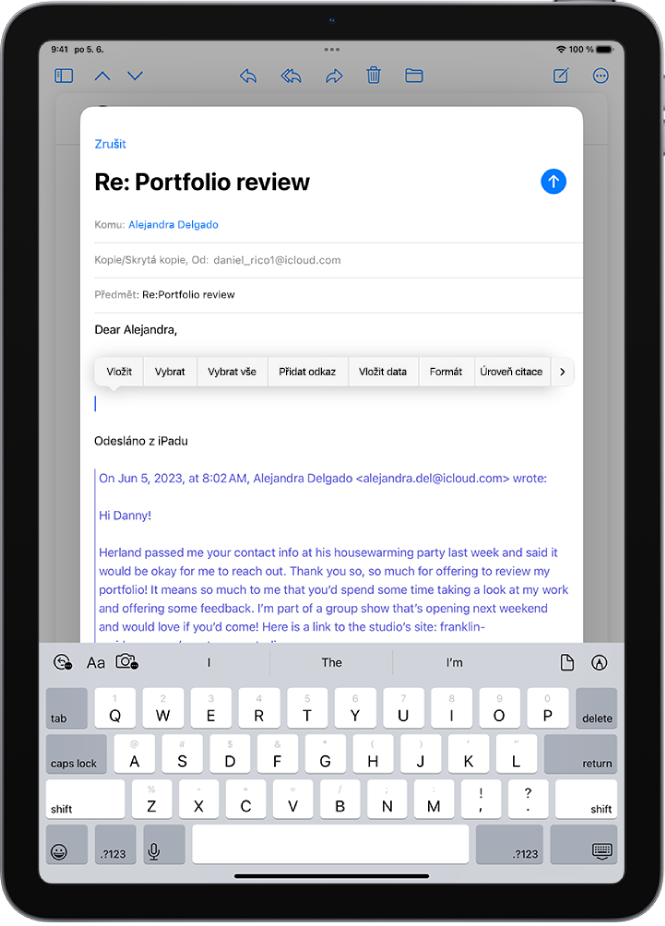Tap the recipient Alejandra Delgado
Image resolution: width=665 pixels, height=926 pixels.
(173, 225)
